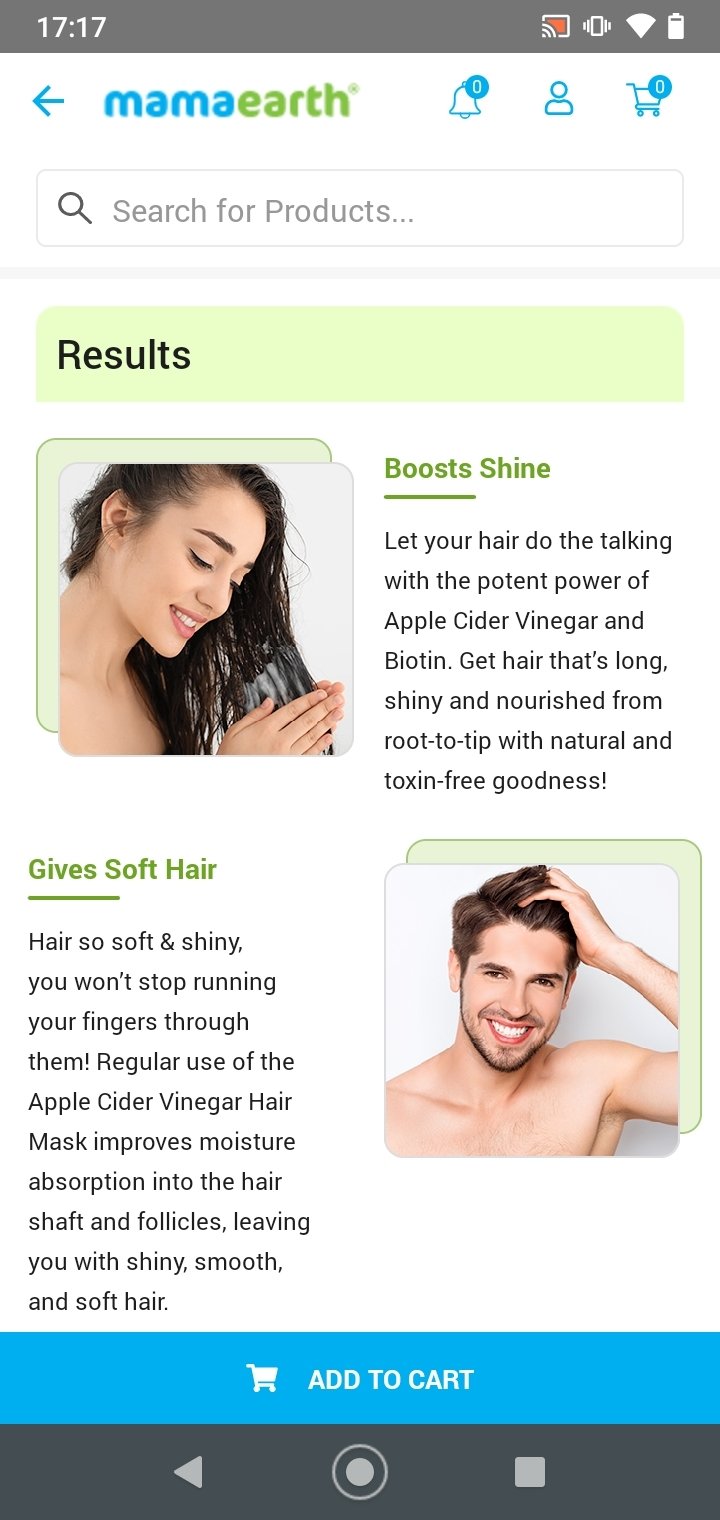720x1520 pixels.
Task: Open the recent apps view
Action: 530,1472
